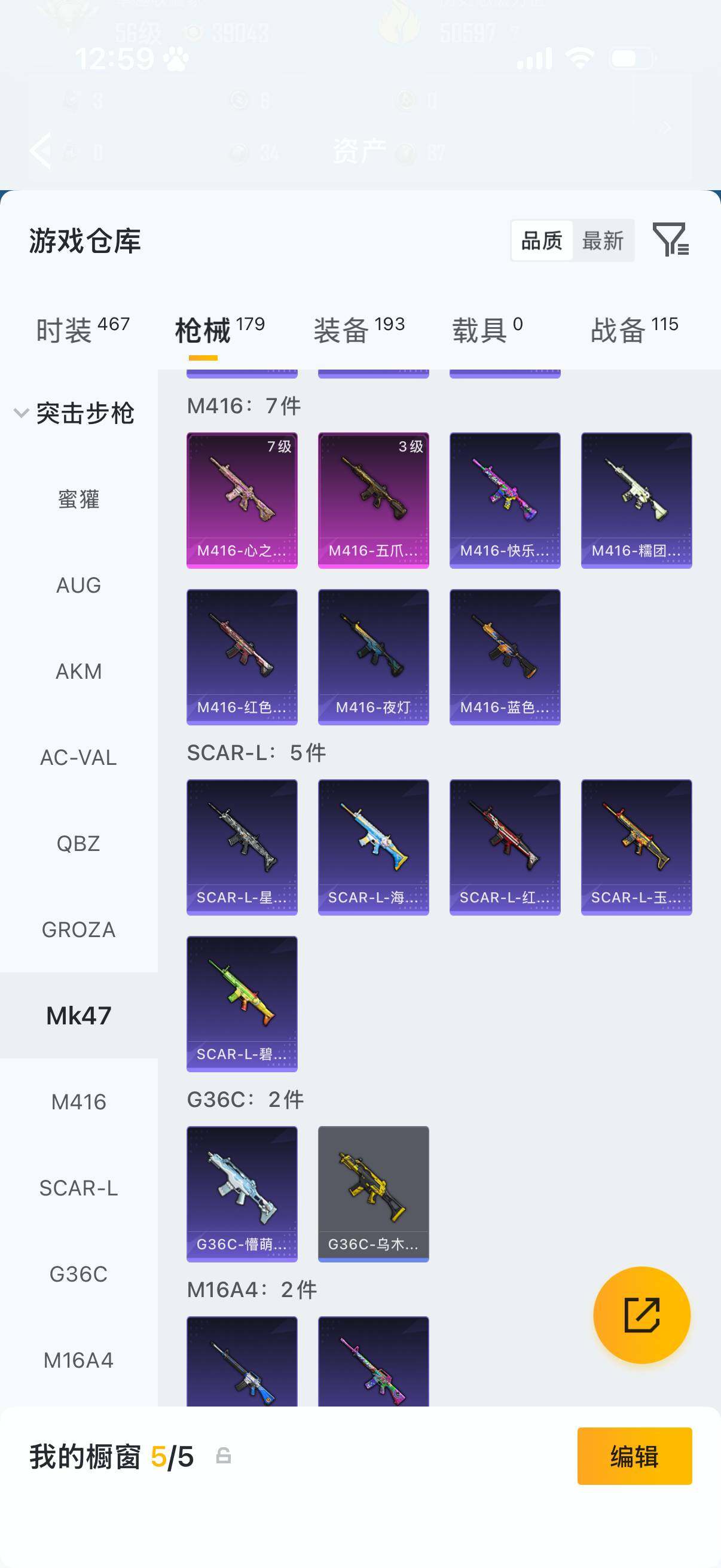Viewport: 721px width, 1568px height.
Task: Open the filter icon in 游戏仓库
Action: 670,239
